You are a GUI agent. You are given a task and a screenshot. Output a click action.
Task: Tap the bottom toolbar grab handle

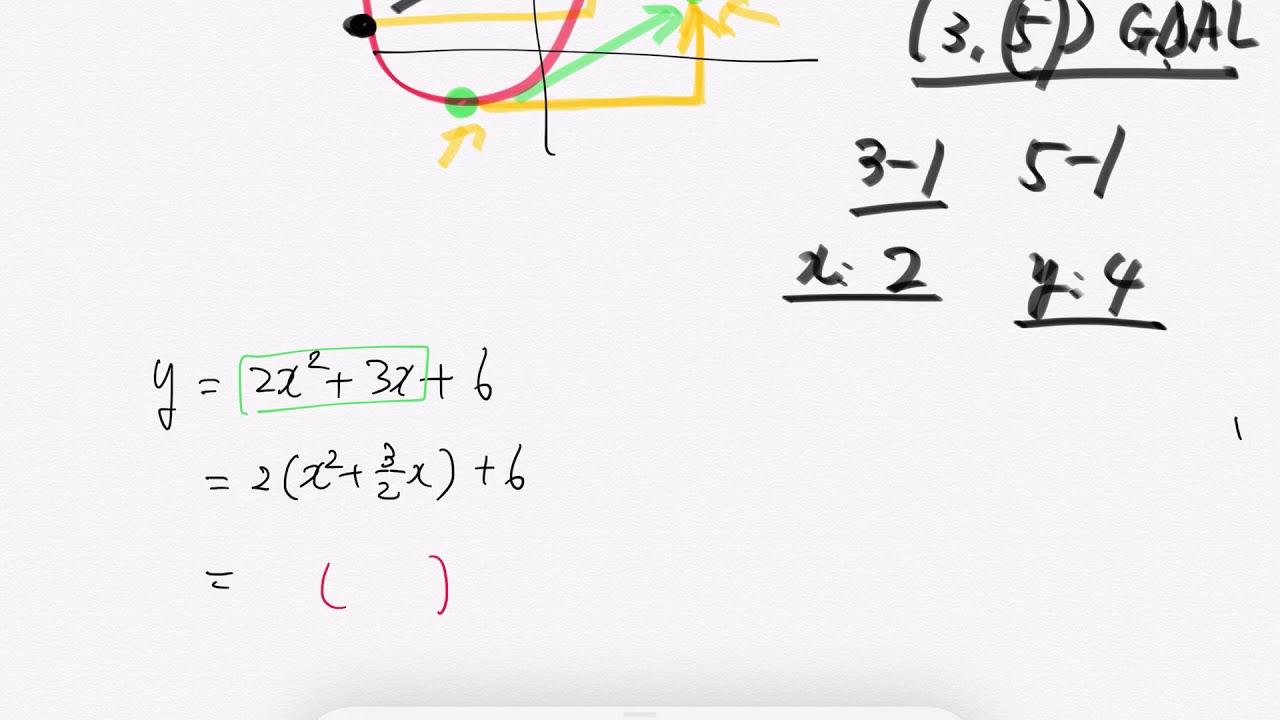pyautogui.click(x=640, y=714)
